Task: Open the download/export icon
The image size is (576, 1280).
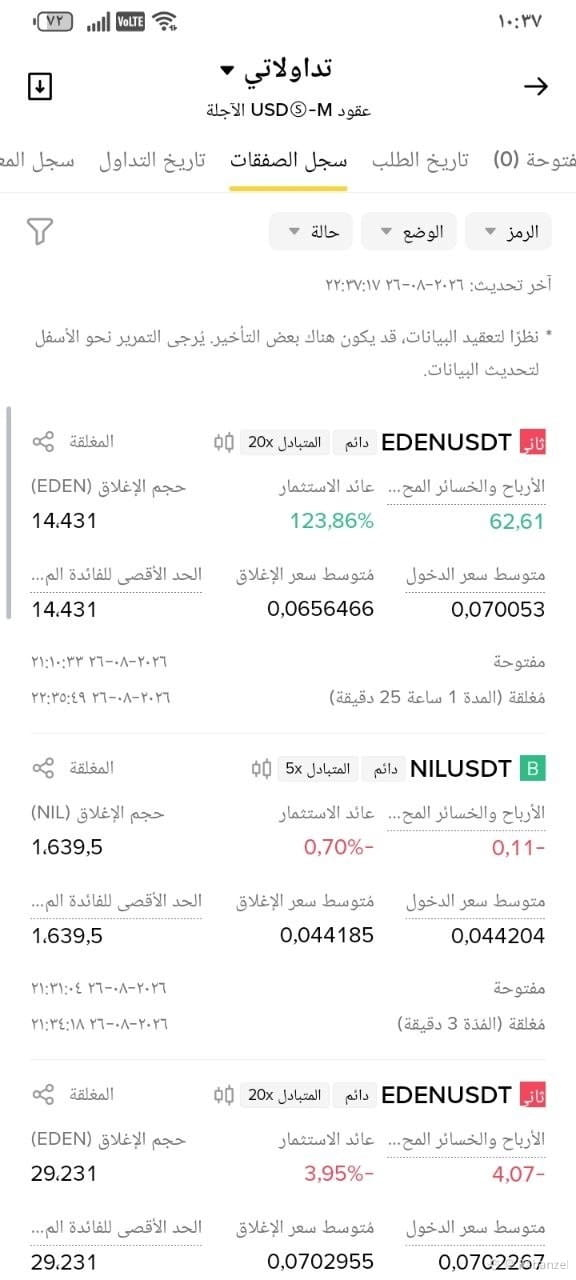Action: tap(39, 87)
